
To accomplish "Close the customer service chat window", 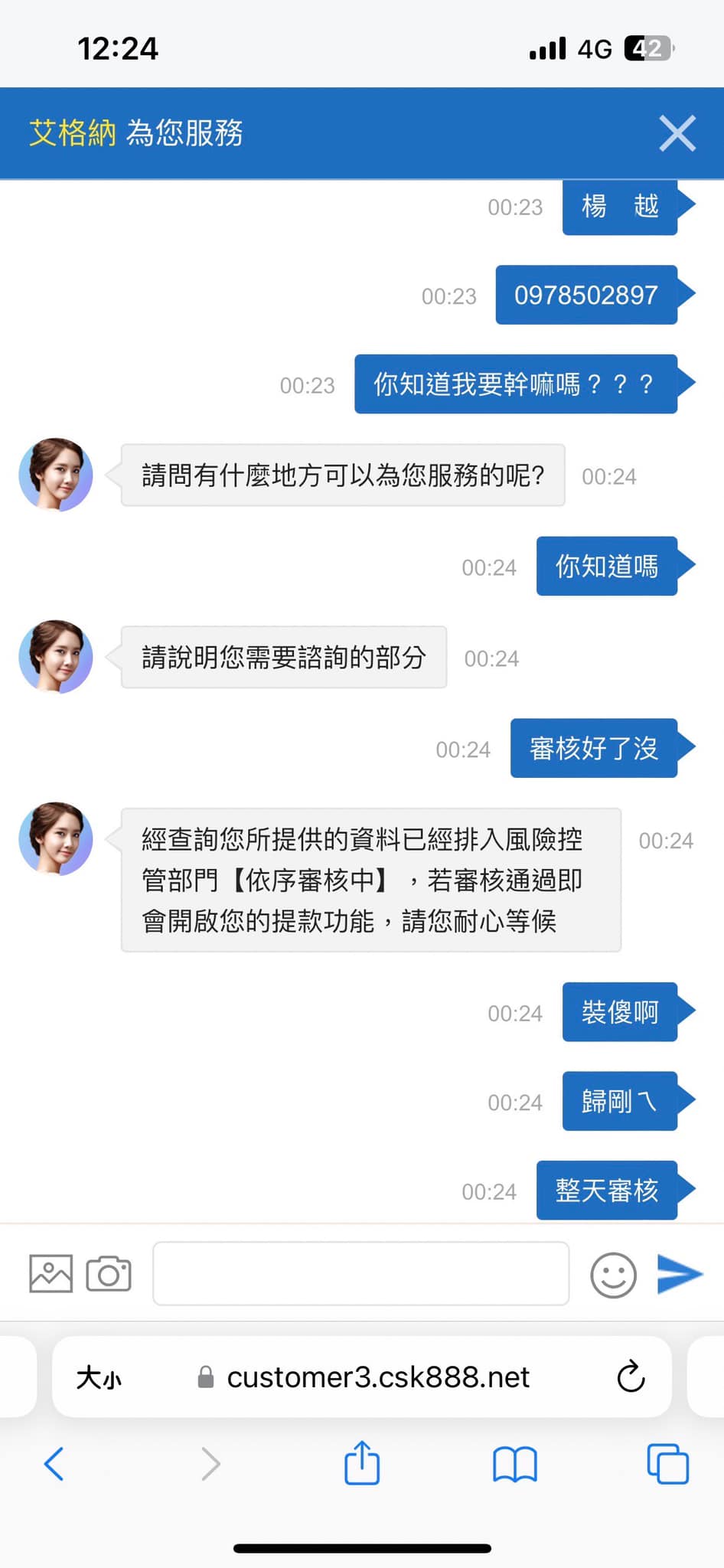I will [x=677, y=133].
